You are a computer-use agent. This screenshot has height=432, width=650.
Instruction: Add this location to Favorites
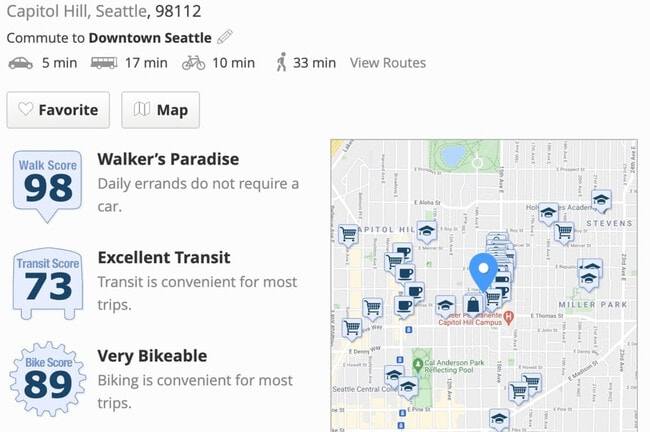(x=58, y=110)
